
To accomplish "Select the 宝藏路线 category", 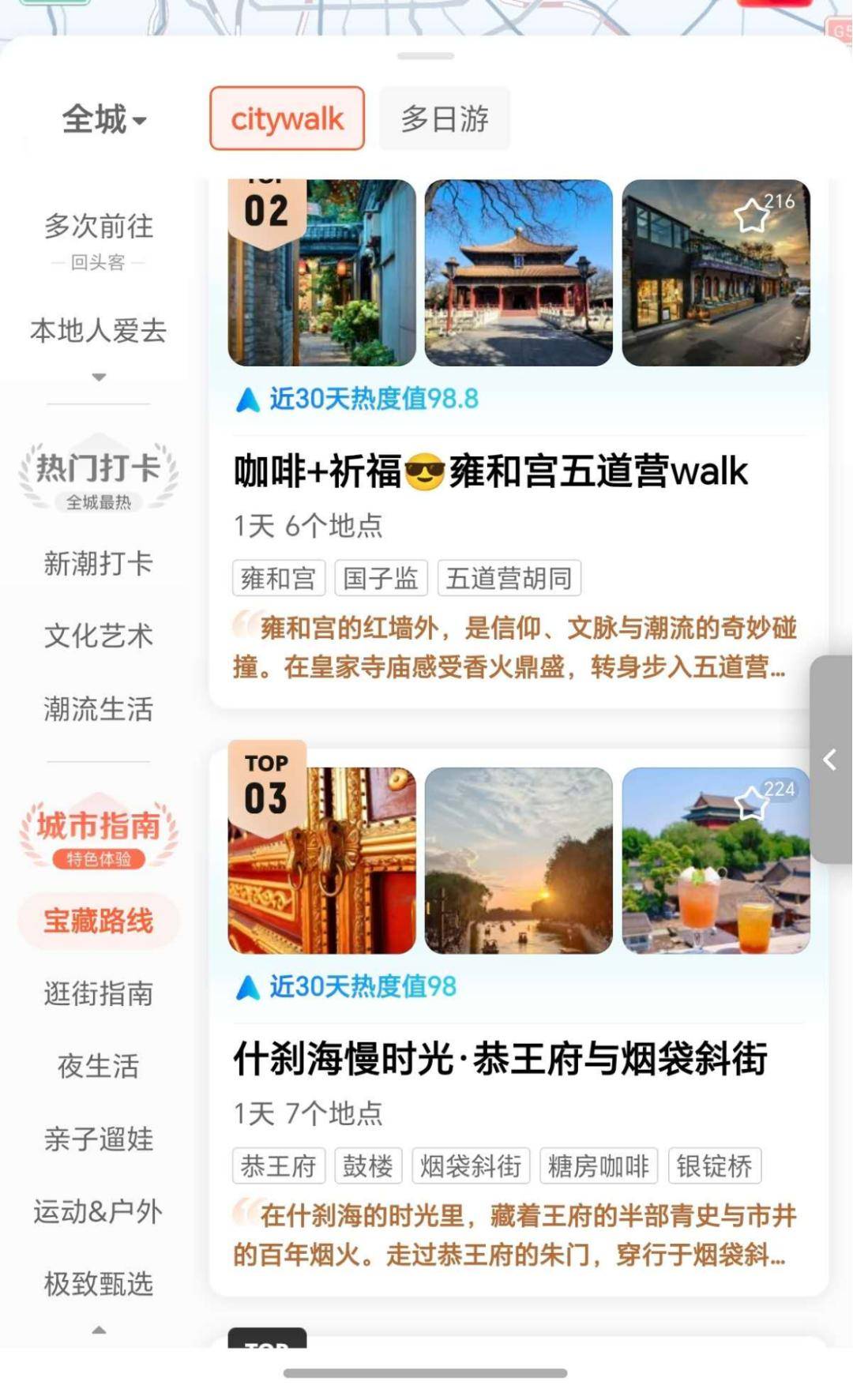I will (99, 921).
